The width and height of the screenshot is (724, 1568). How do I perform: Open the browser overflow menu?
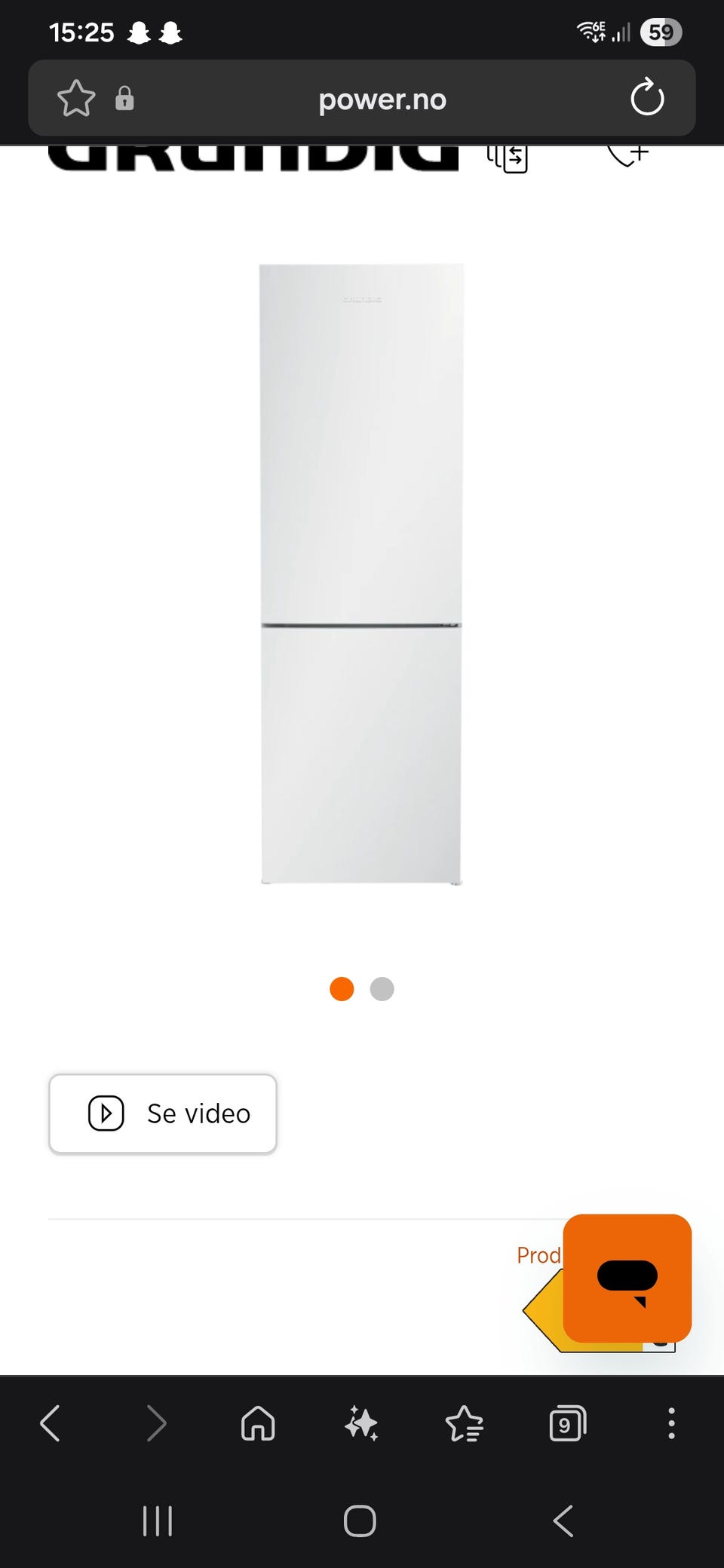671,1424
